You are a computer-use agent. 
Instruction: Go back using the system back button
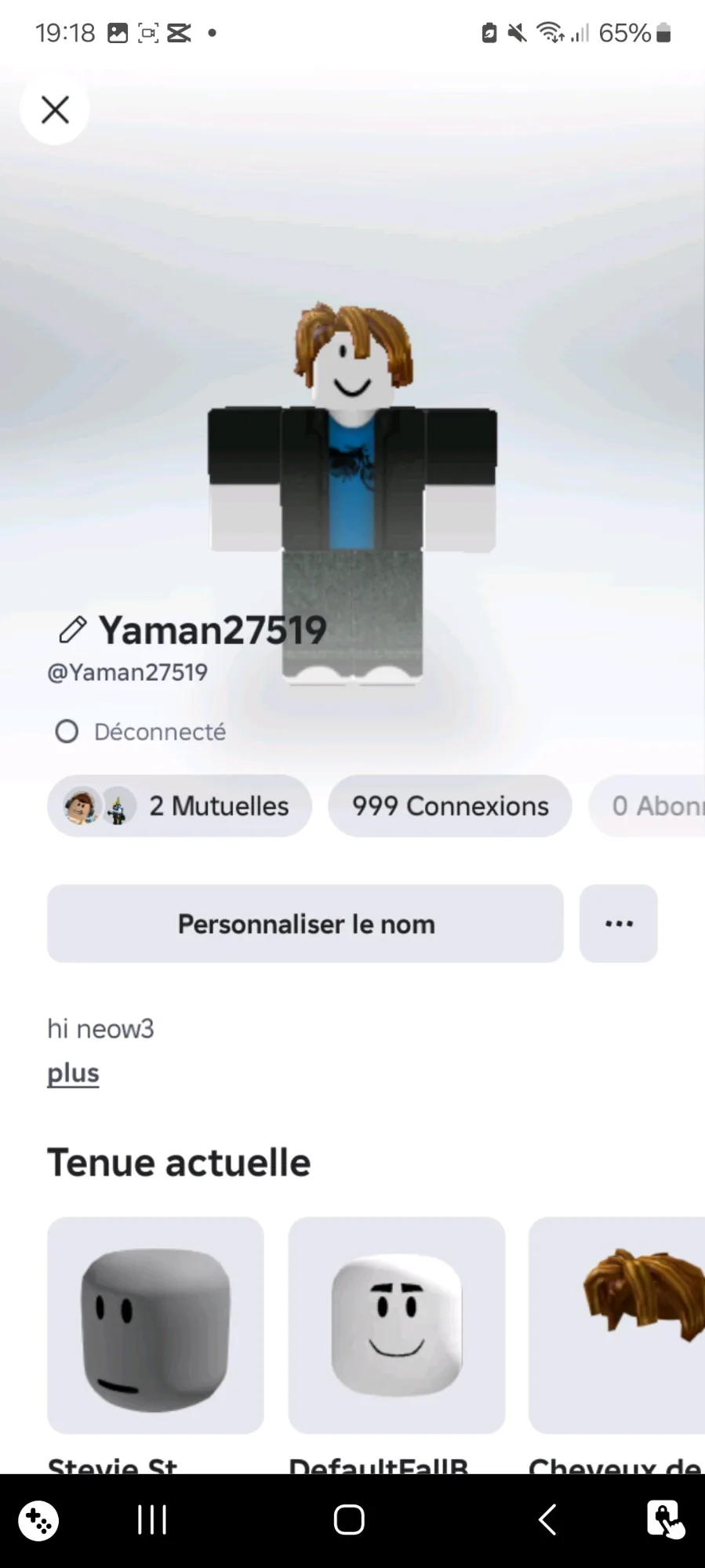click(x=547, y=1519)
